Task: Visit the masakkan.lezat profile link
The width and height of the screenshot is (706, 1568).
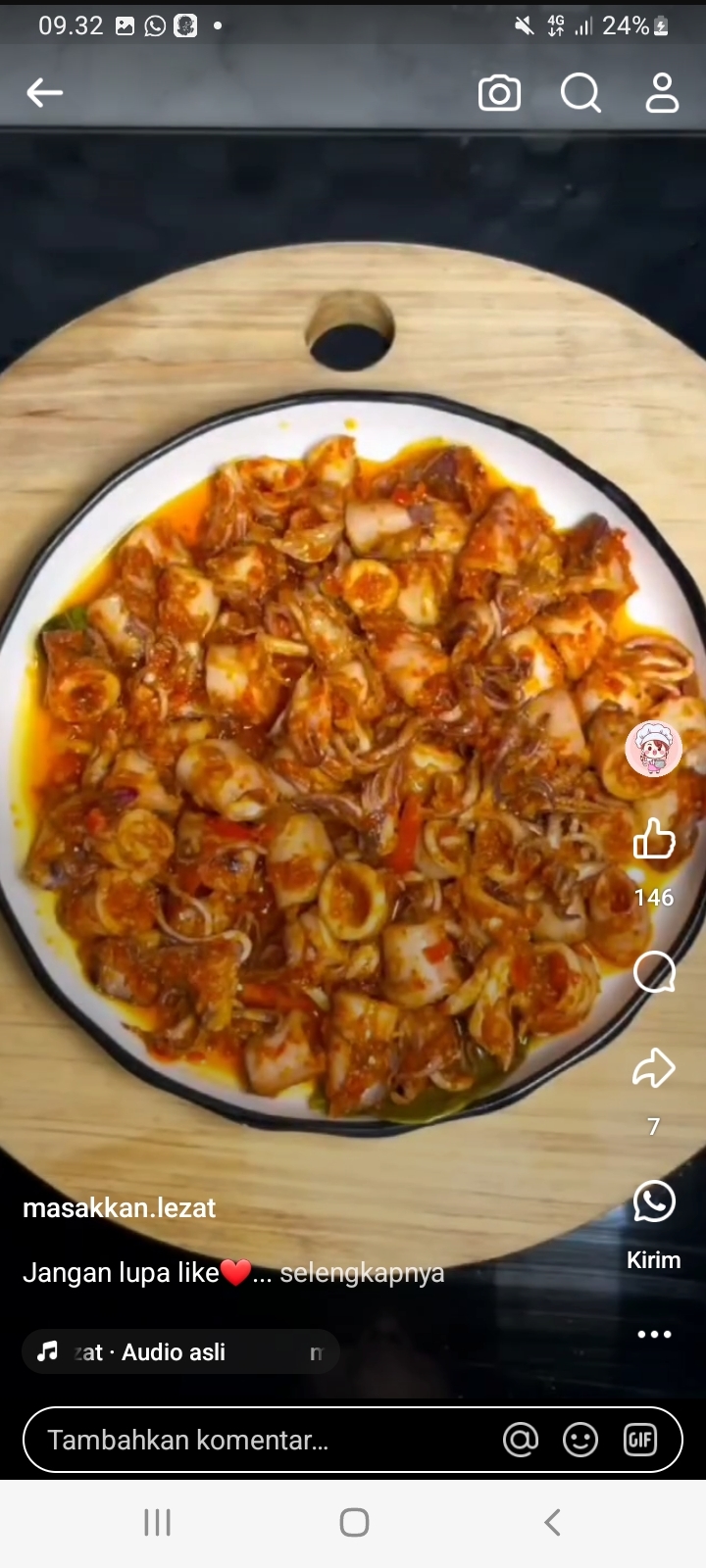Action: point(119,1207)
